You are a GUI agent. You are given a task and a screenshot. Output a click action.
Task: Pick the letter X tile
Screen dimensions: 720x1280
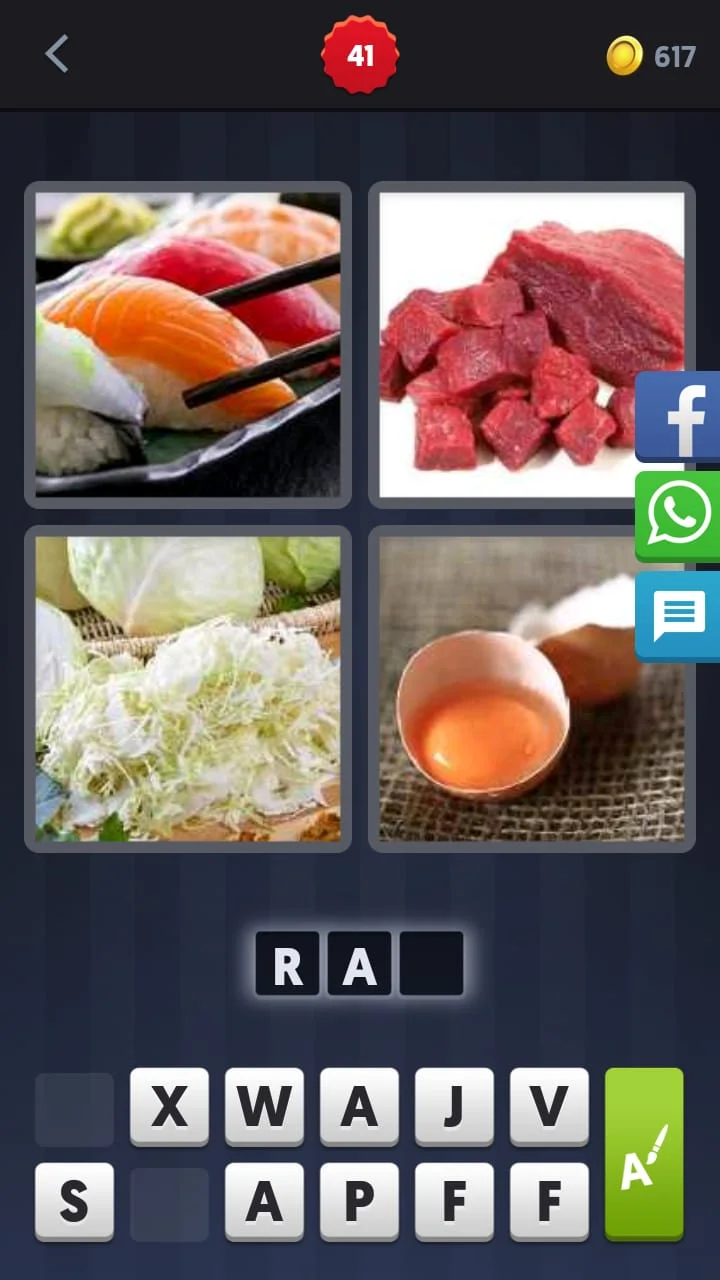click(169, 1106)
